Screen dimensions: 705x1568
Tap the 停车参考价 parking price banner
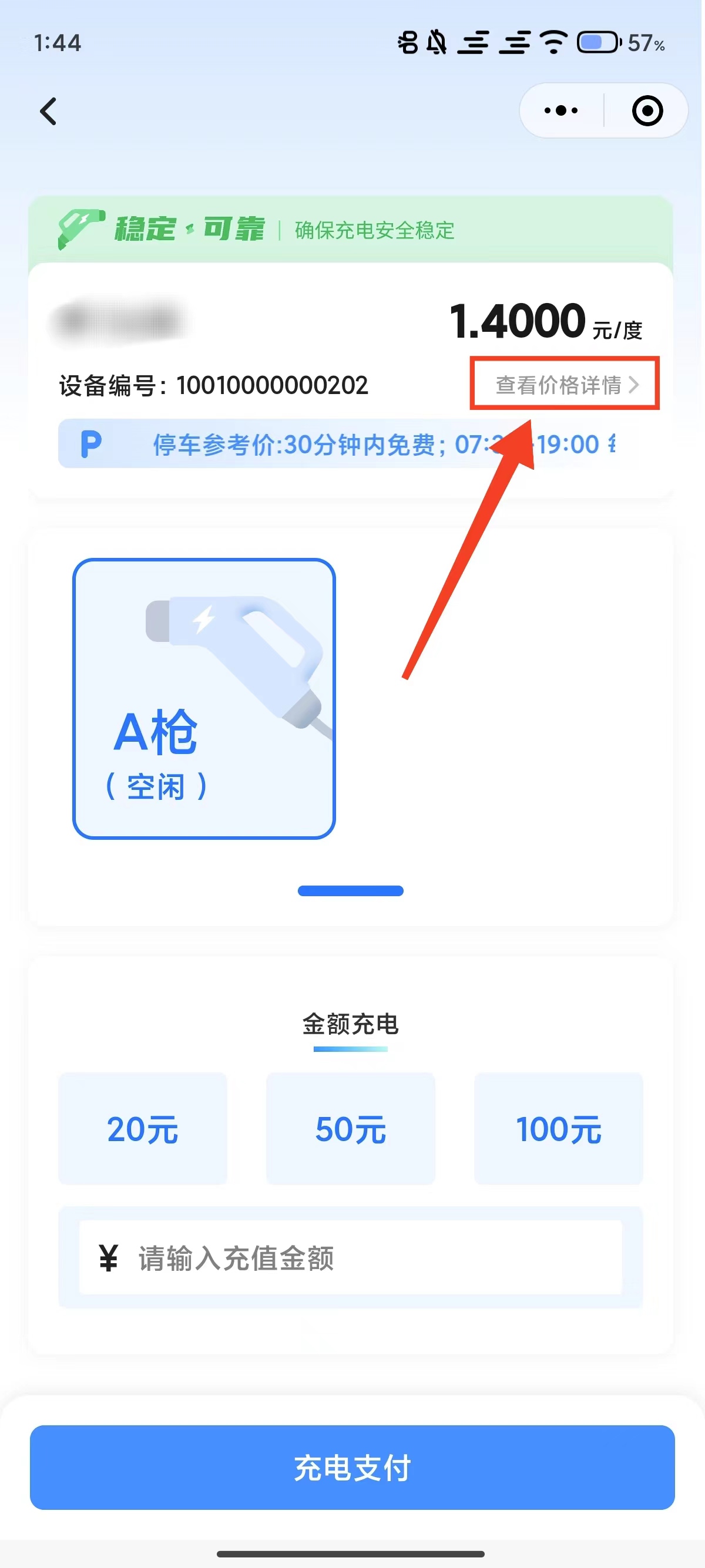tap(351, 444)
